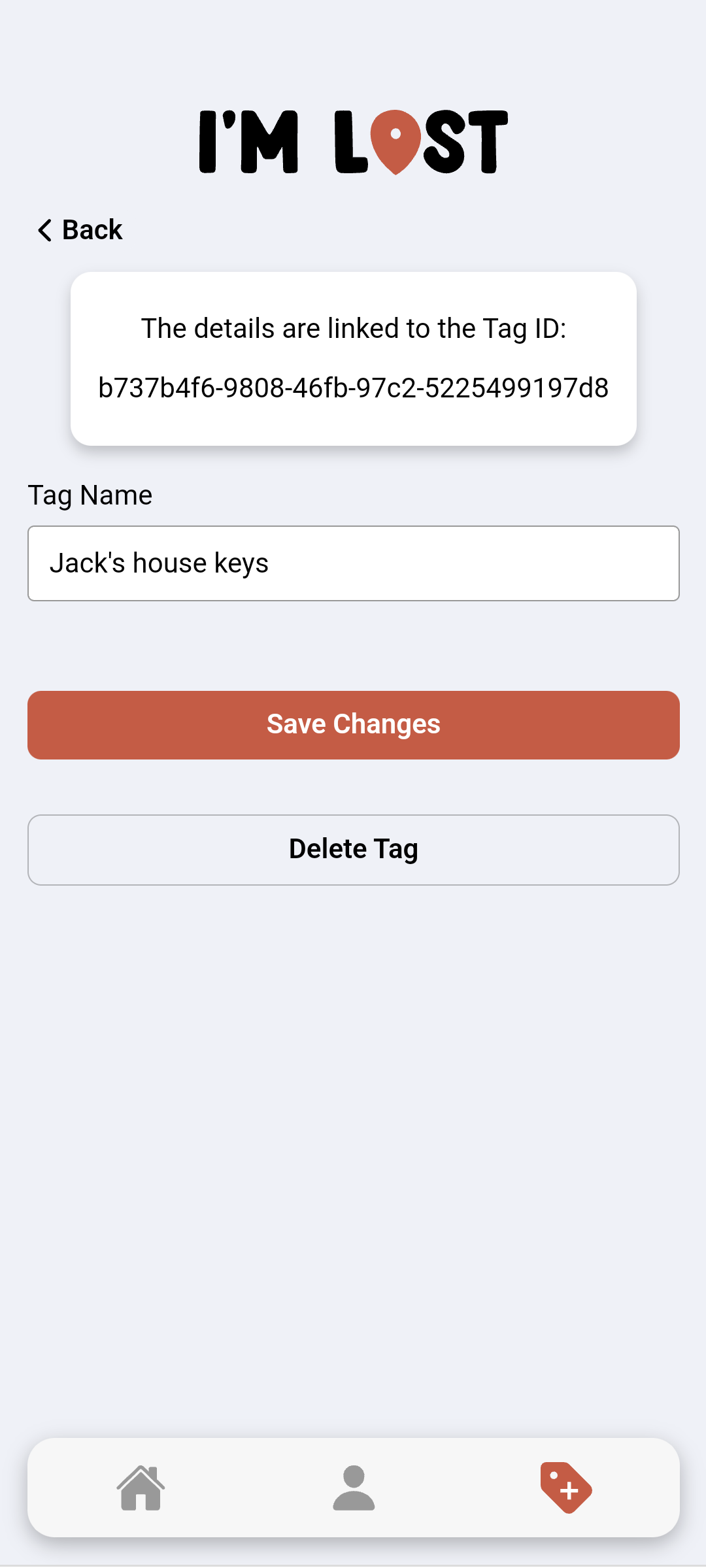706x1568 pixels.
Task: Click the Tag Name input field
Action: click(353, 563)
